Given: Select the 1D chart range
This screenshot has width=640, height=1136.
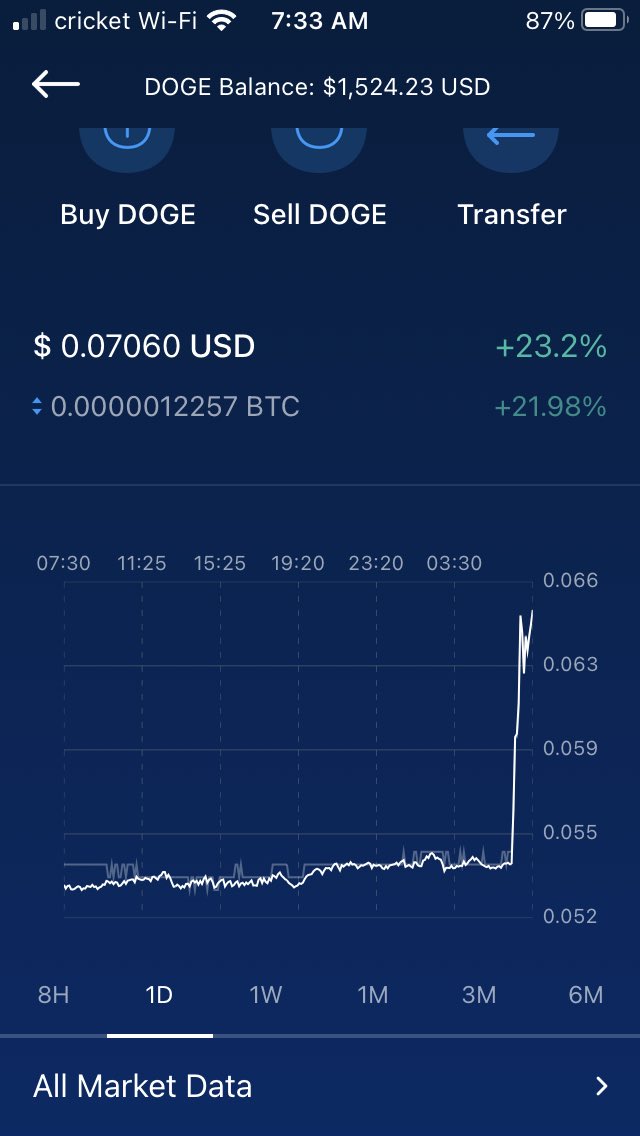Looking at the screenshot, I should pos(159,995).
